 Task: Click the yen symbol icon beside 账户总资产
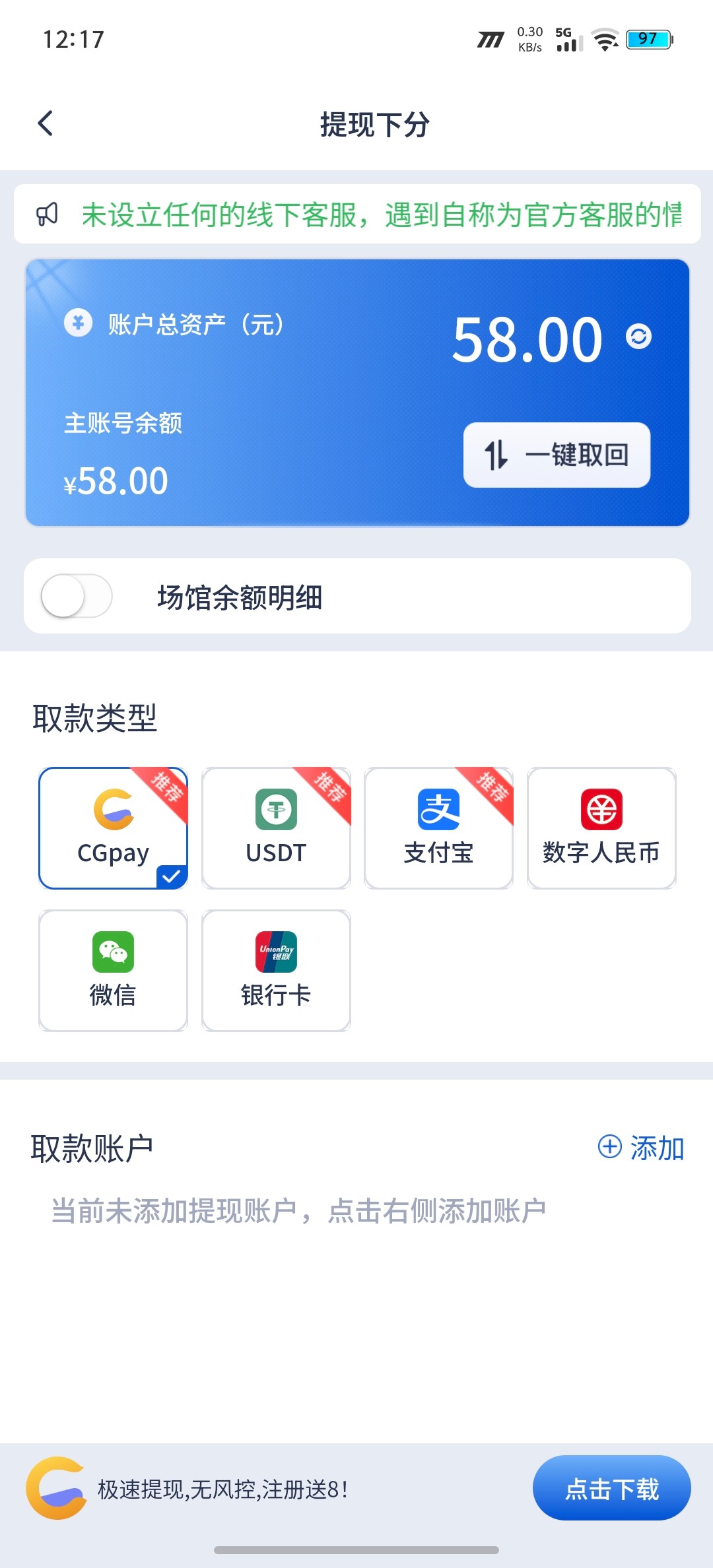click(78, 324)
